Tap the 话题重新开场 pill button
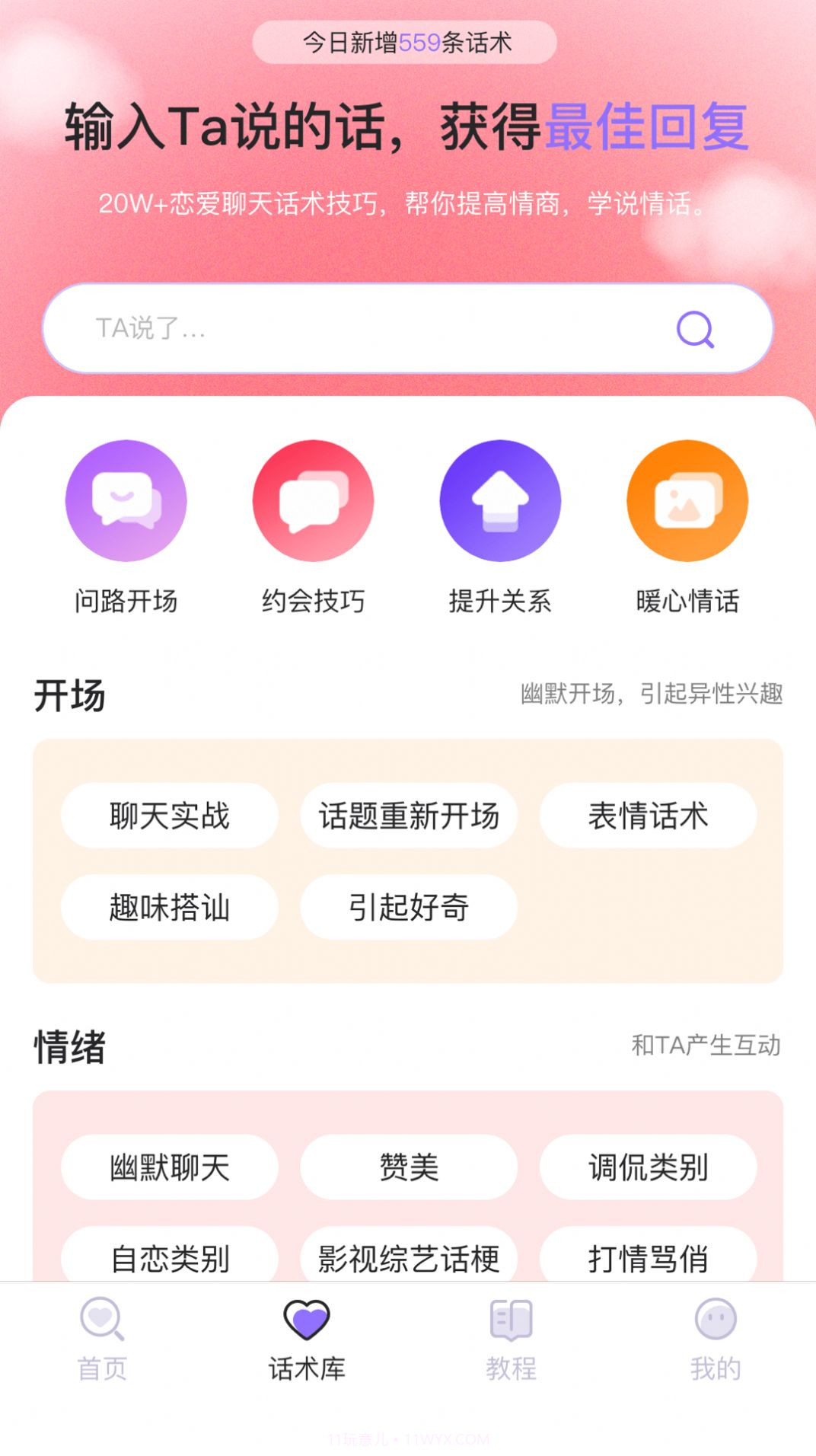Viewport: 816px width, 1456px height. pos(409,816)
